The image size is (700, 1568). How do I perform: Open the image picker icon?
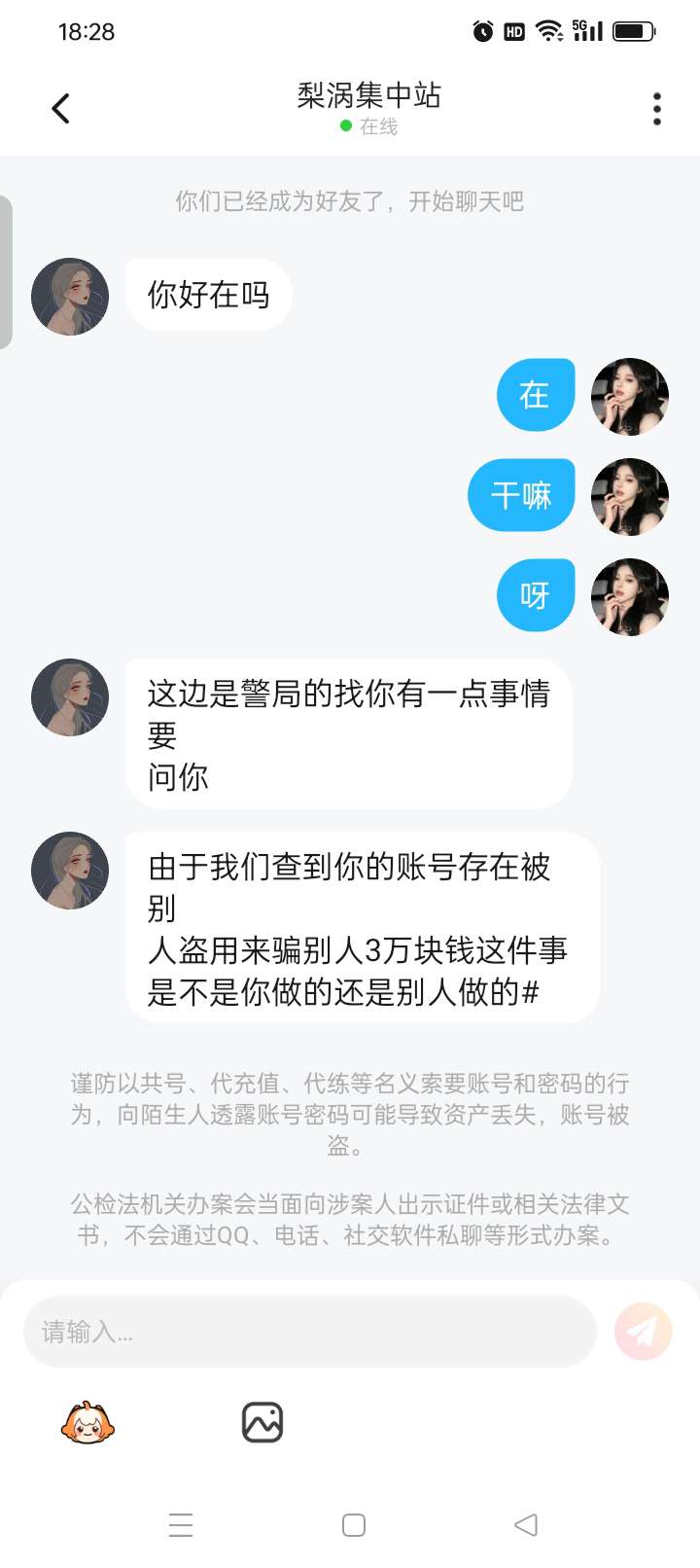point(262,1423)
